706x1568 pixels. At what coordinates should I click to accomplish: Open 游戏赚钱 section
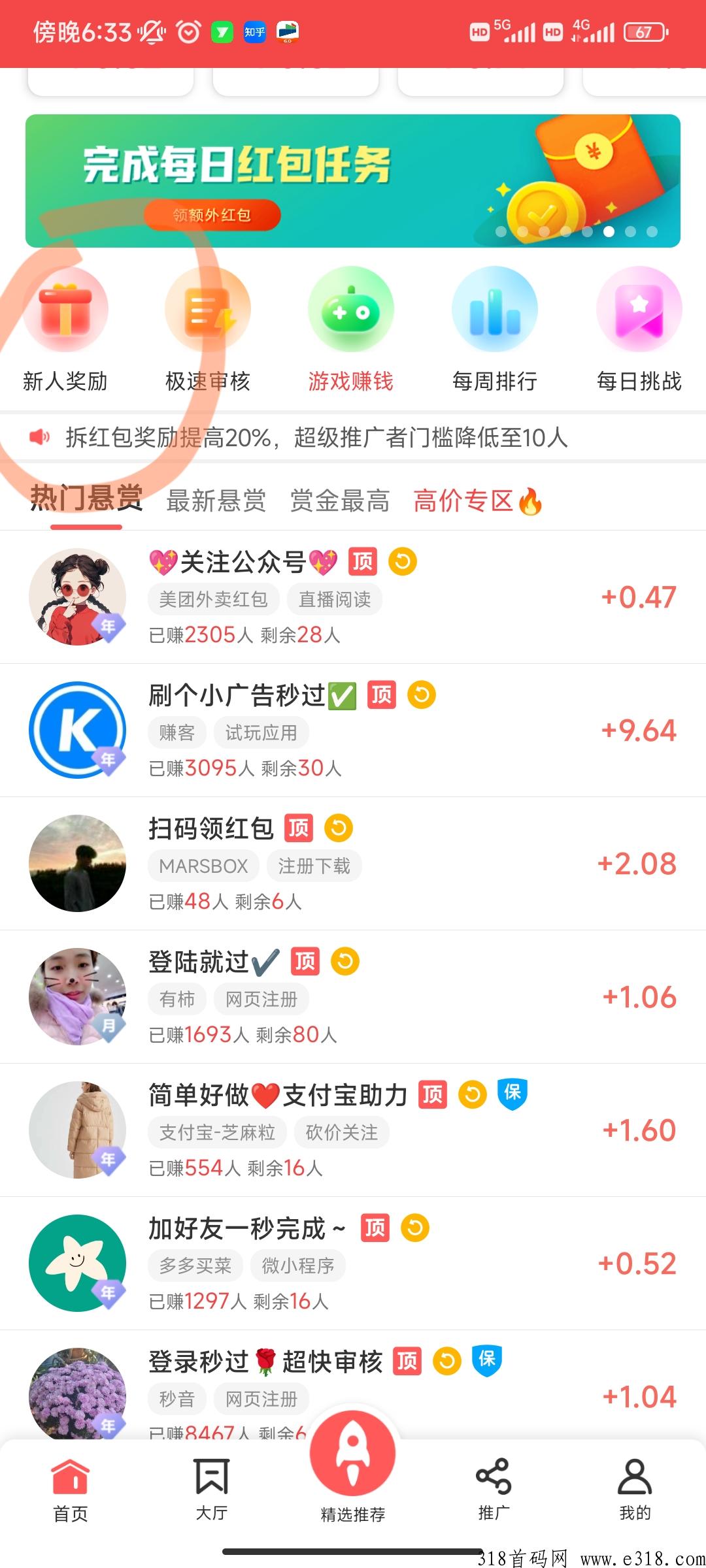point(351,330)
